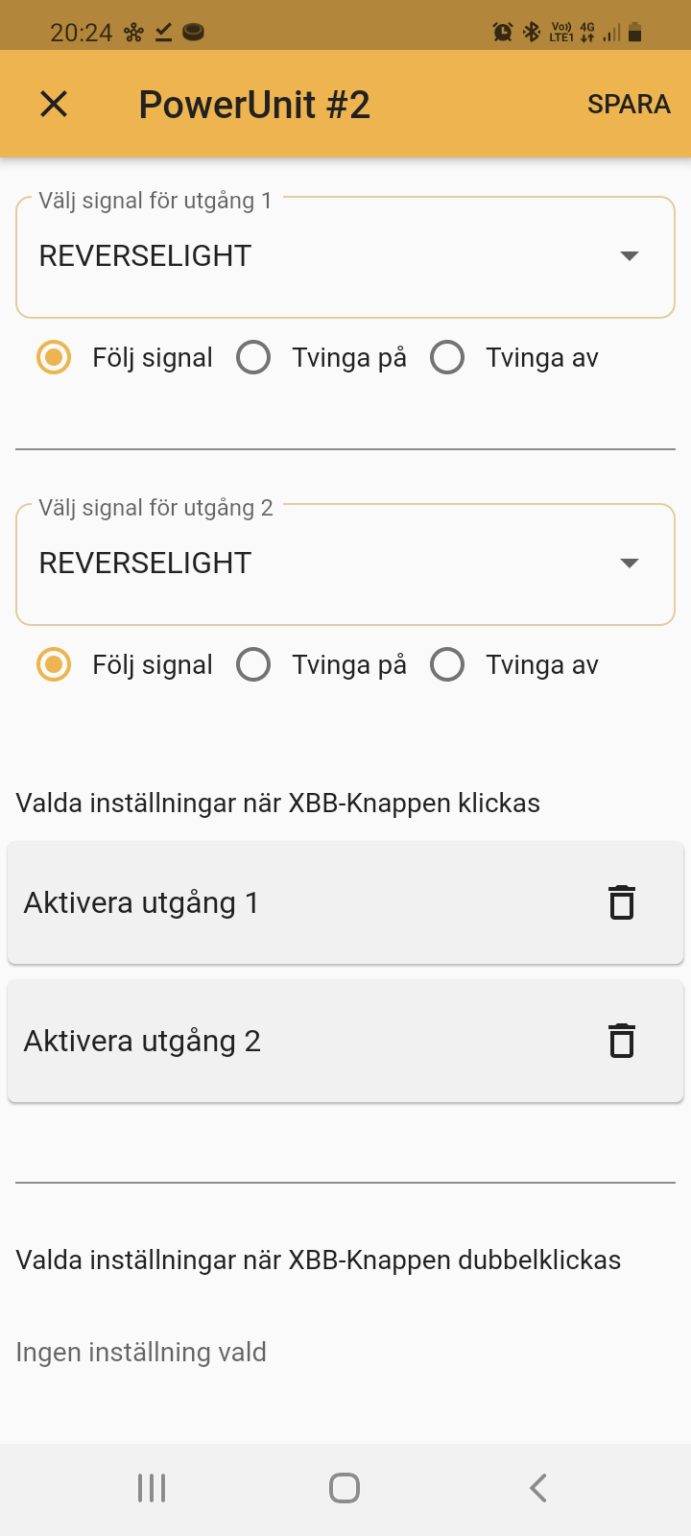Select Följ signal for utgång 2
The height and width of the screenshot is (1536, 691).
(x=54, y=665)
